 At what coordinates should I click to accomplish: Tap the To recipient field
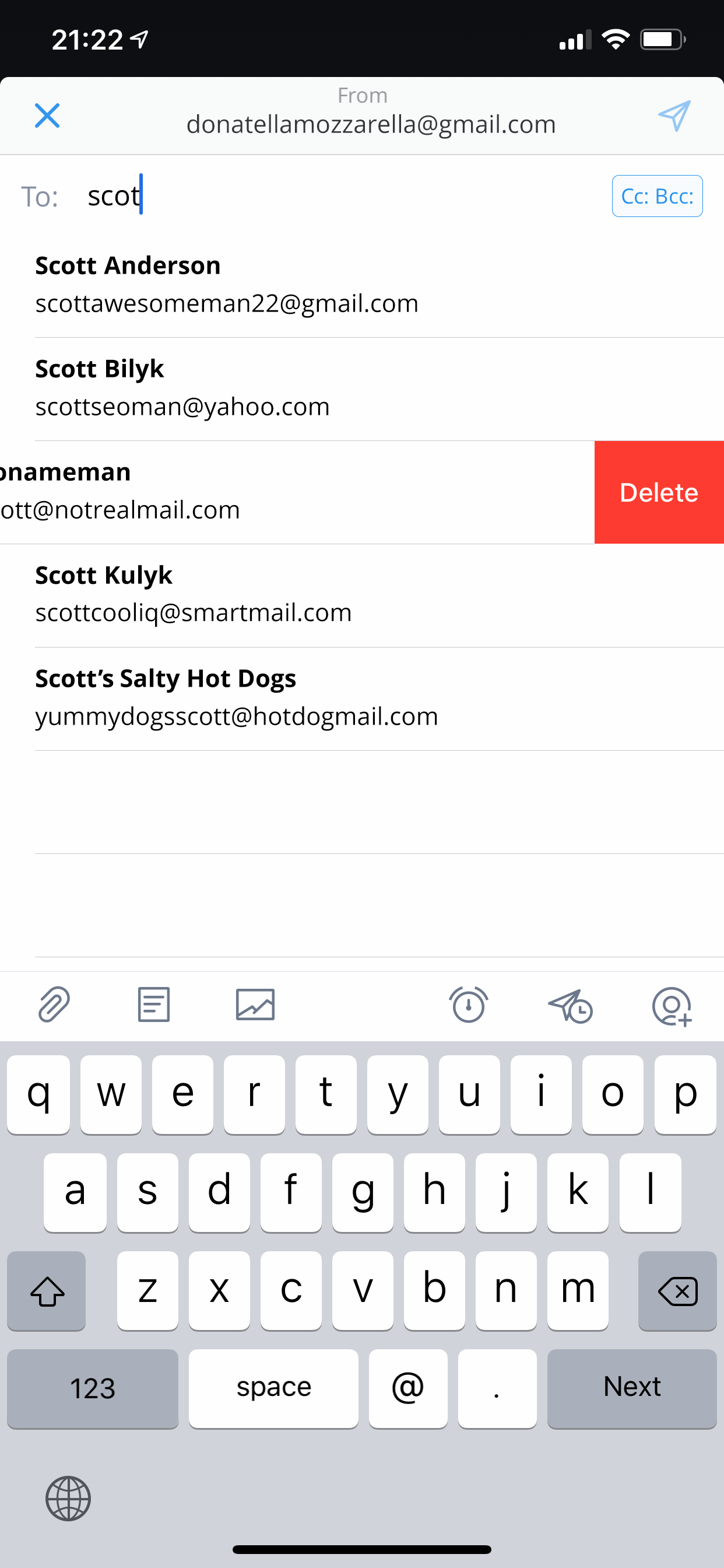point(340,196)
